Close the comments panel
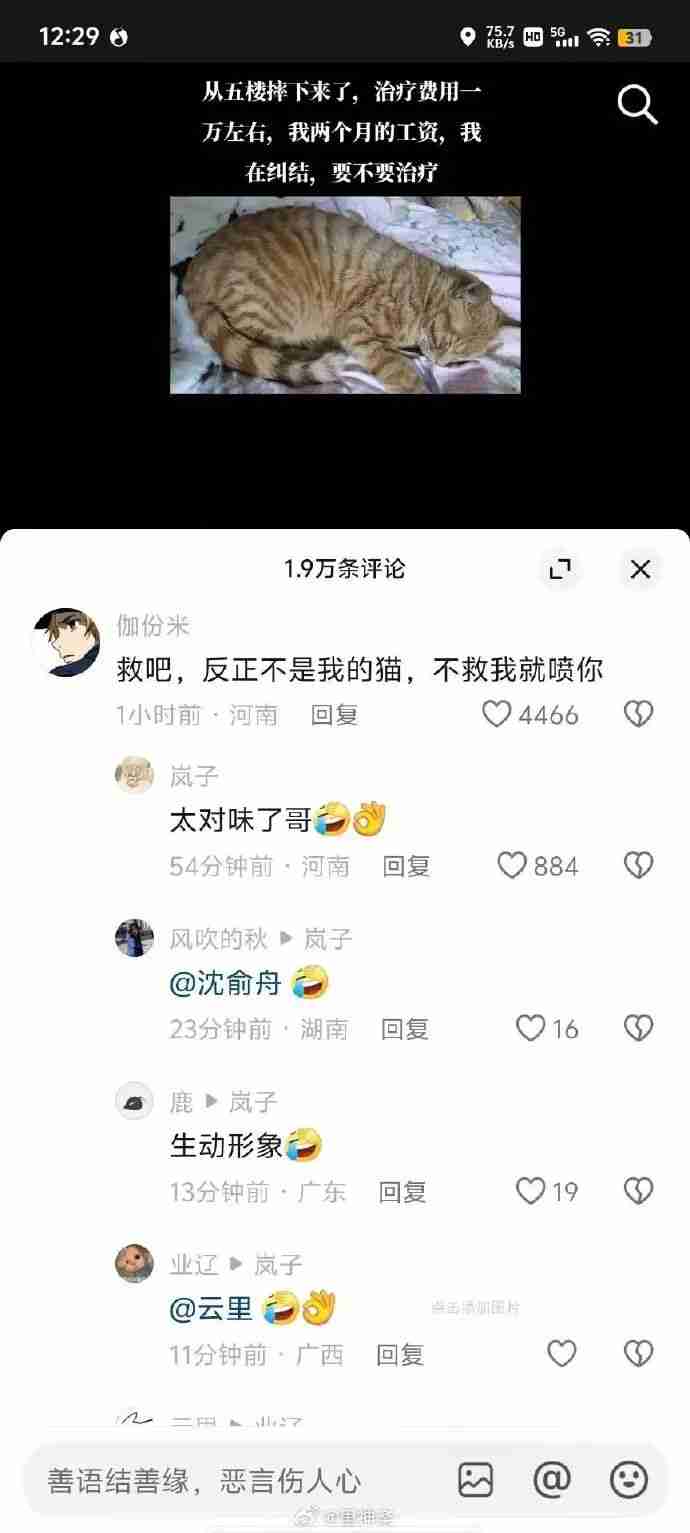The image size is (690, 1533). [640, 569]
